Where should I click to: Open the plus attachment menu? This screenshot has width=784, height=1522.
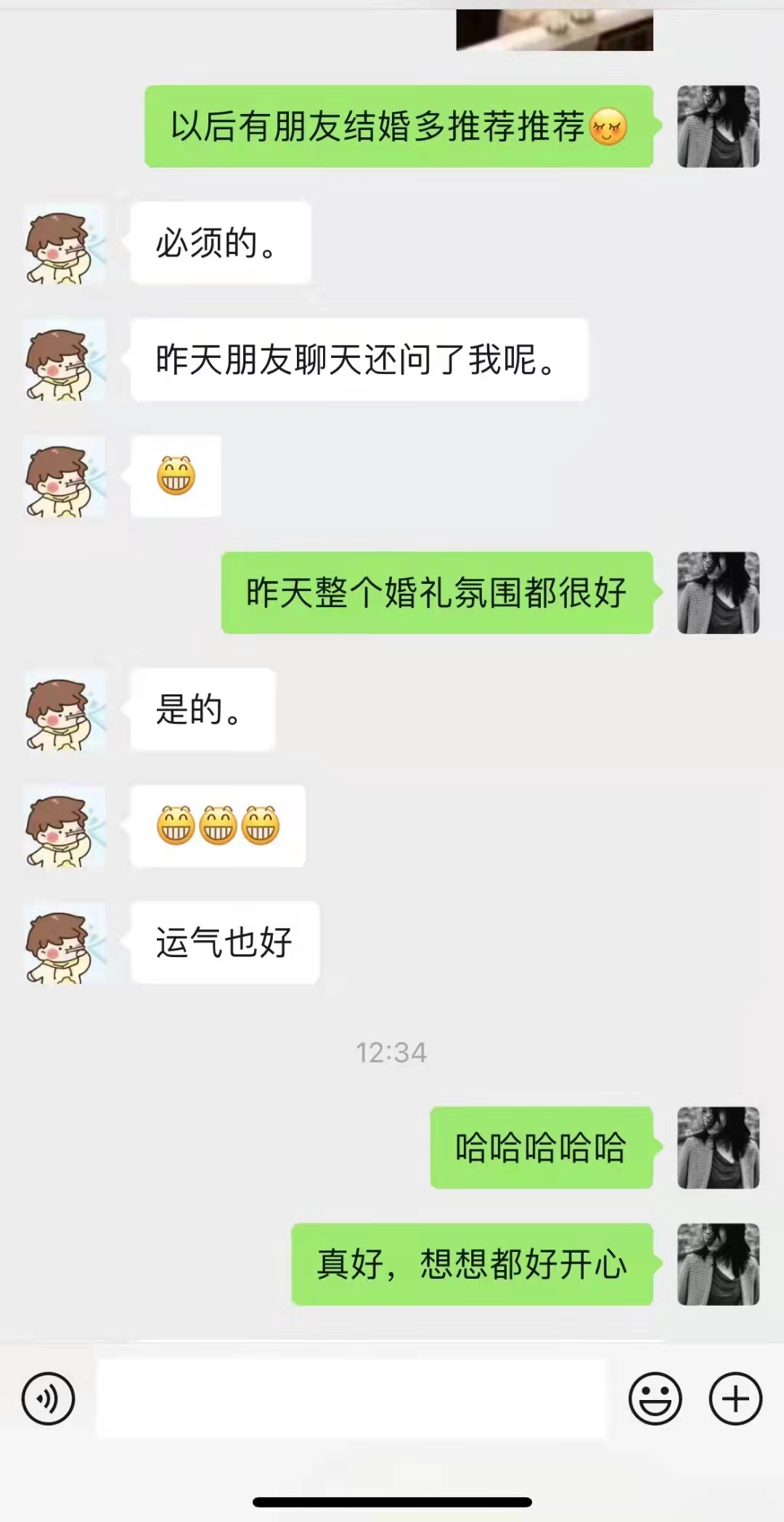735,1399
